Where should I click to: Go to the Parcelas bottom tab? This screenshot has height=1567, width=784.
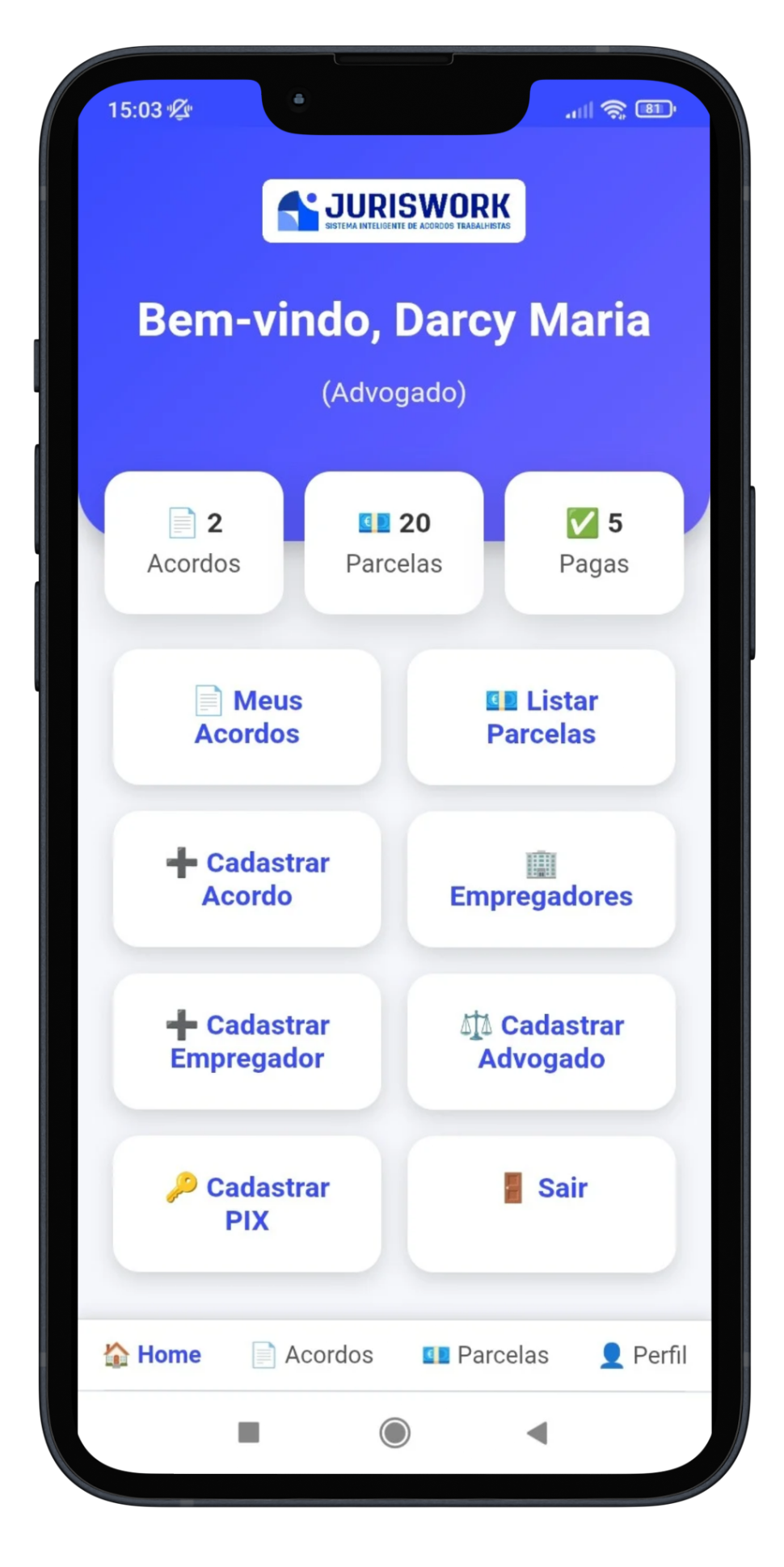click(486, 1354)
